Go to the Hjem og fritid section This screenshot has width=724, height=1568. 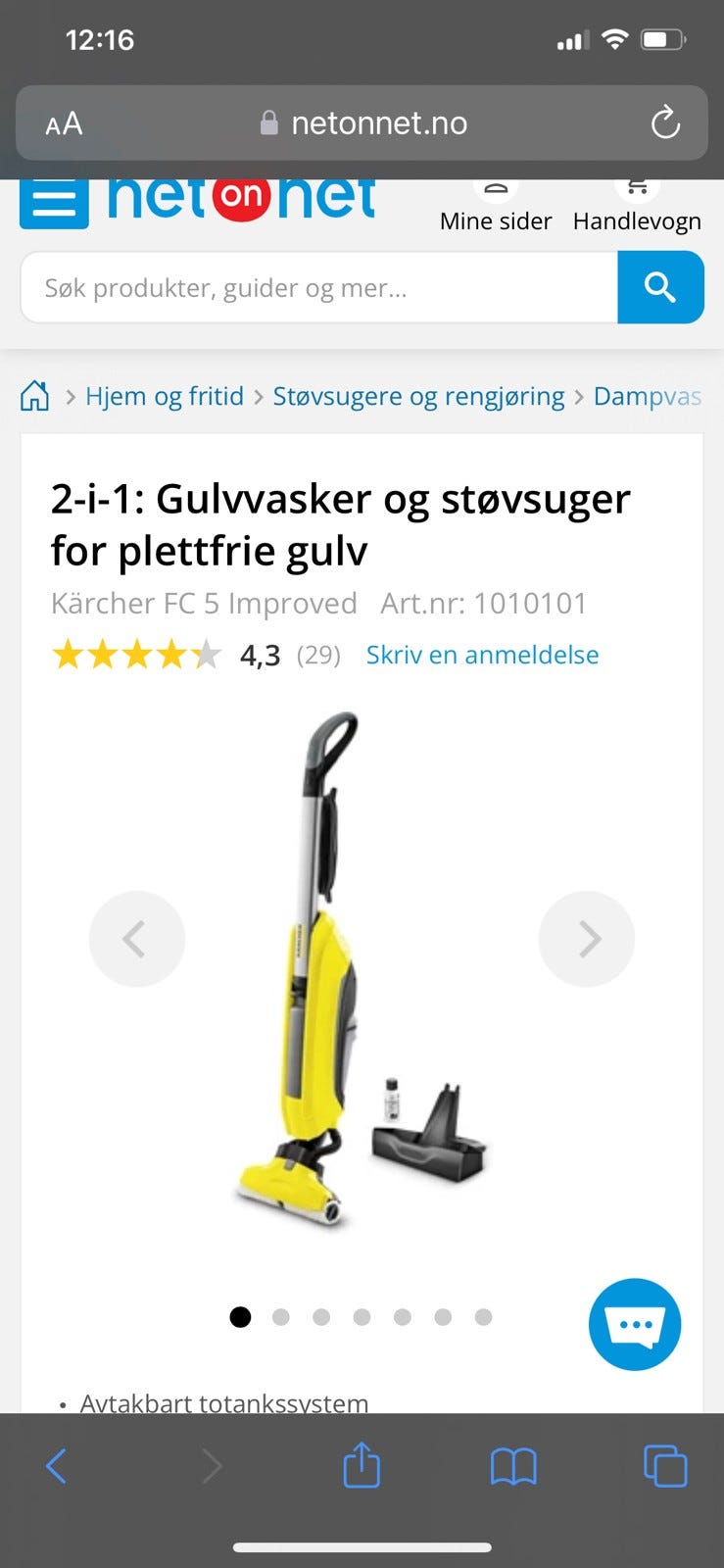pyautogui.click(x=165, y=396)
